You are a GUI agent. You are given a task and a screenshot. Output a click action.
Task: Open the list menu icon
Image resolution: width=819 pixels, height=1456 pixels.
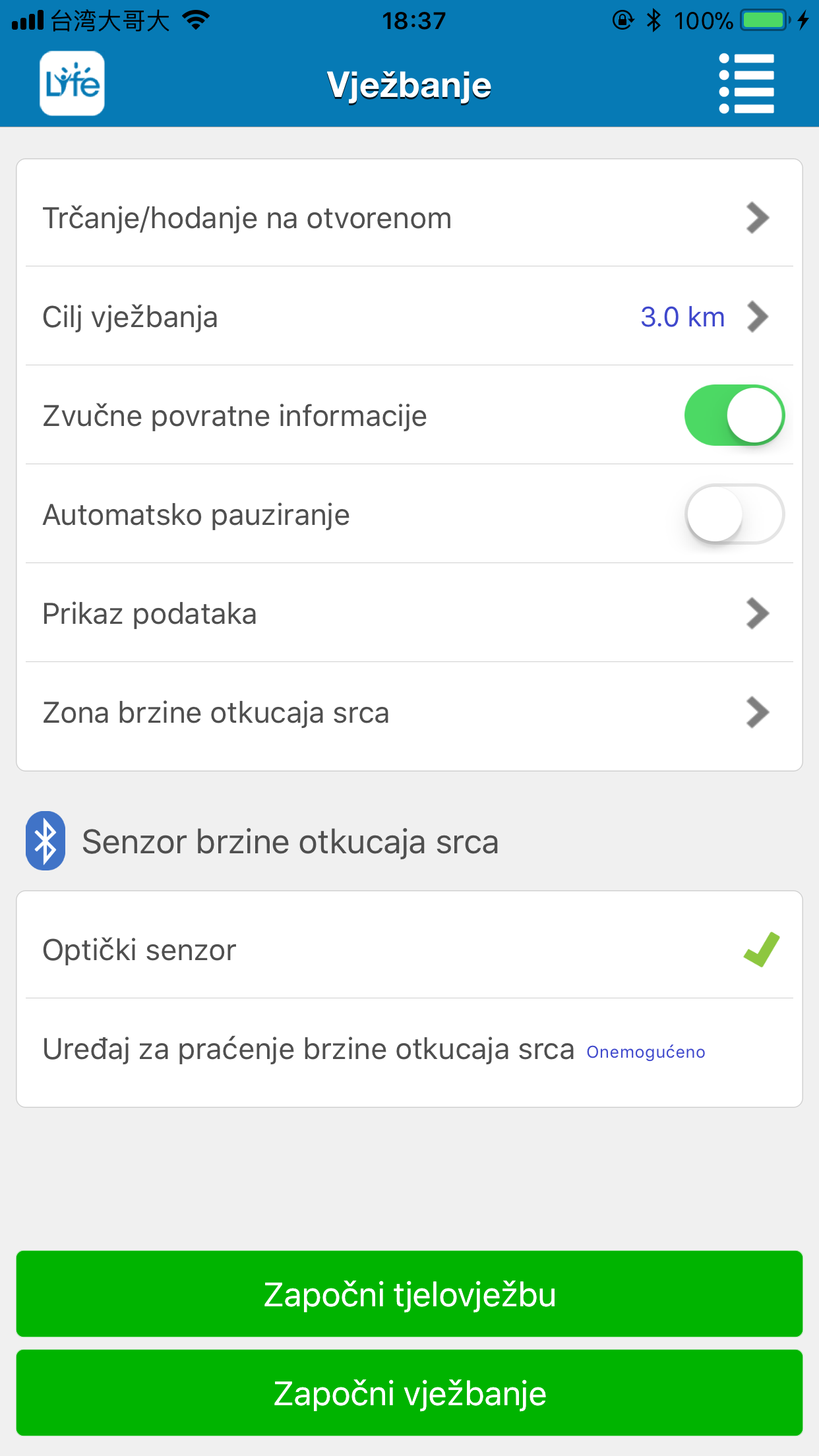coord(746,83)
